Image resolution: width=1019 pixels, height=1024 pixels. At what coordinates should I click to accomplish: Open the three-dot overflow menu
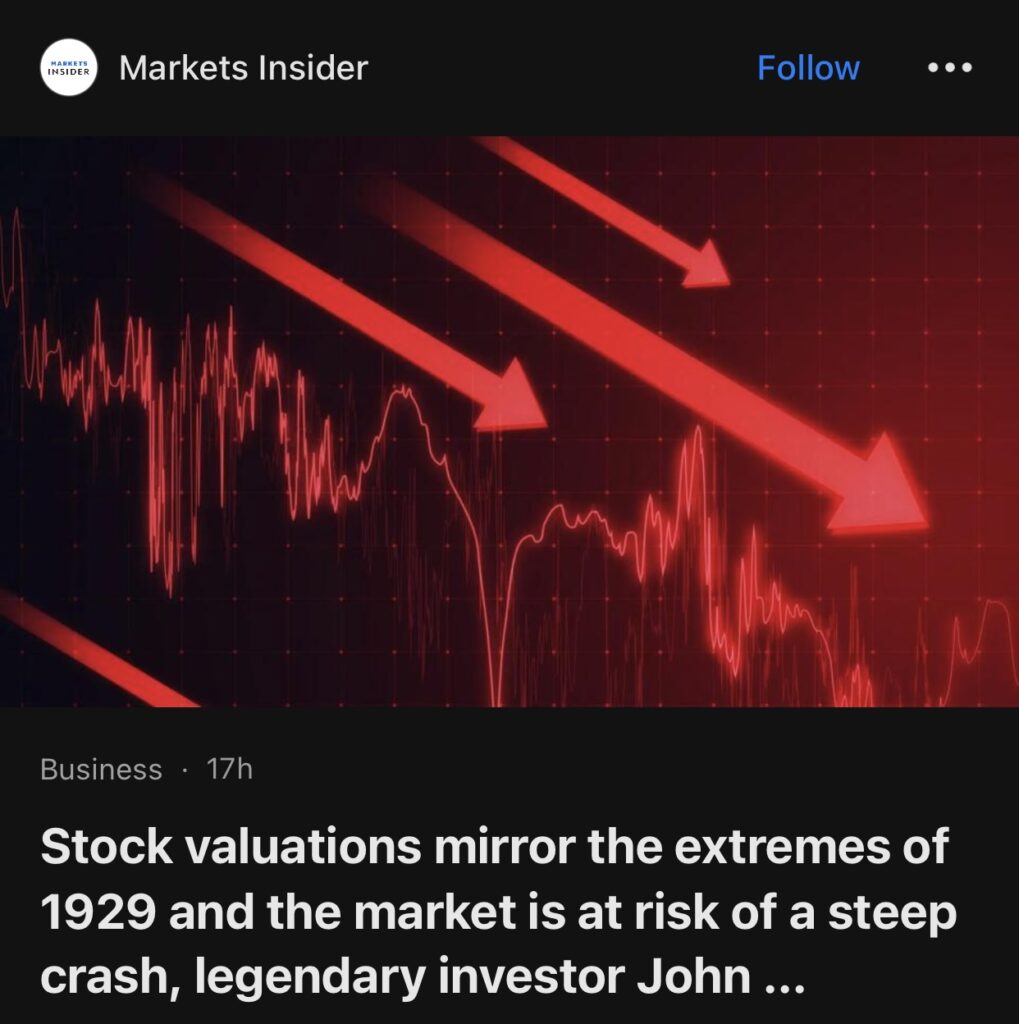(949, 68)
